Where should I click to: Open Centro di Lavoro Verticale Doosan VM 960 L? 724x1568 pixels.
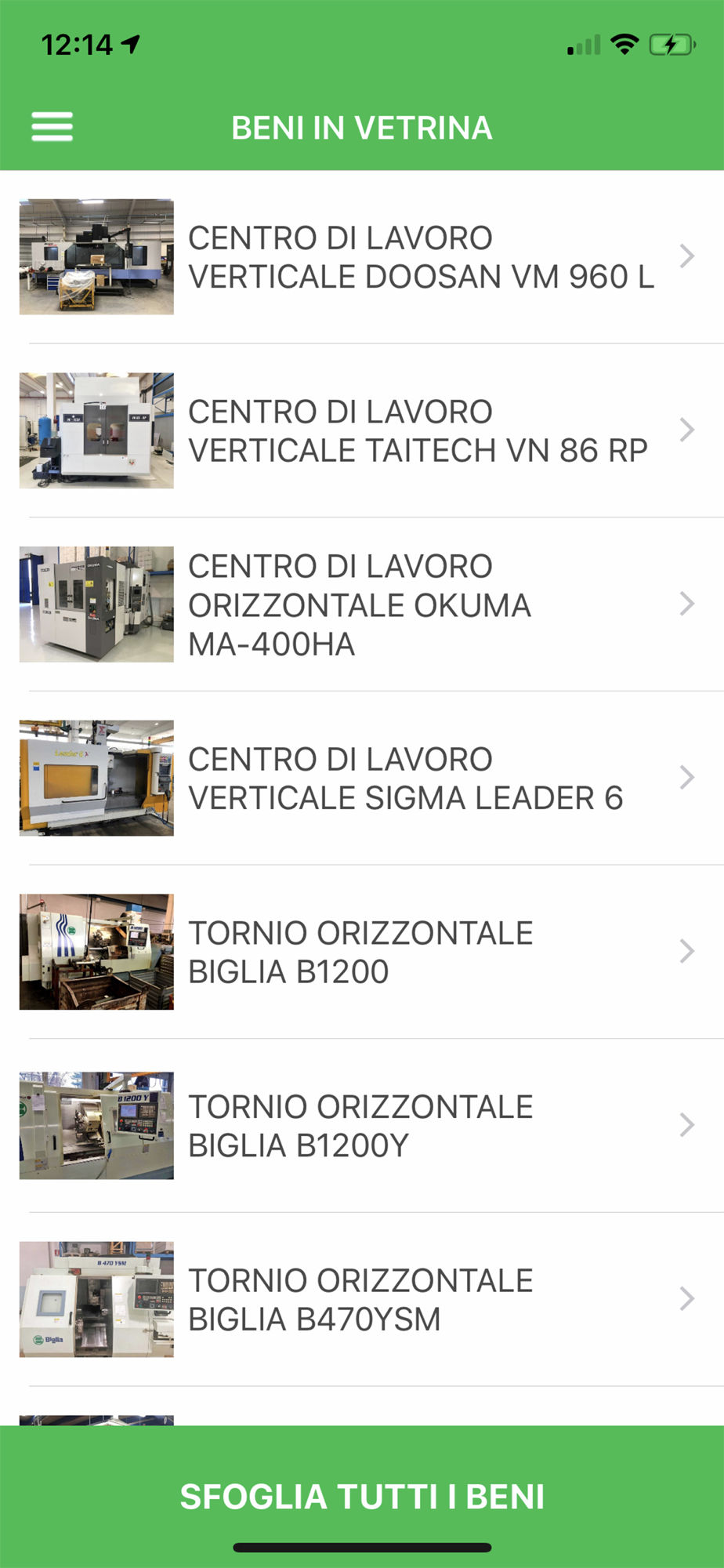pos(420,257)
